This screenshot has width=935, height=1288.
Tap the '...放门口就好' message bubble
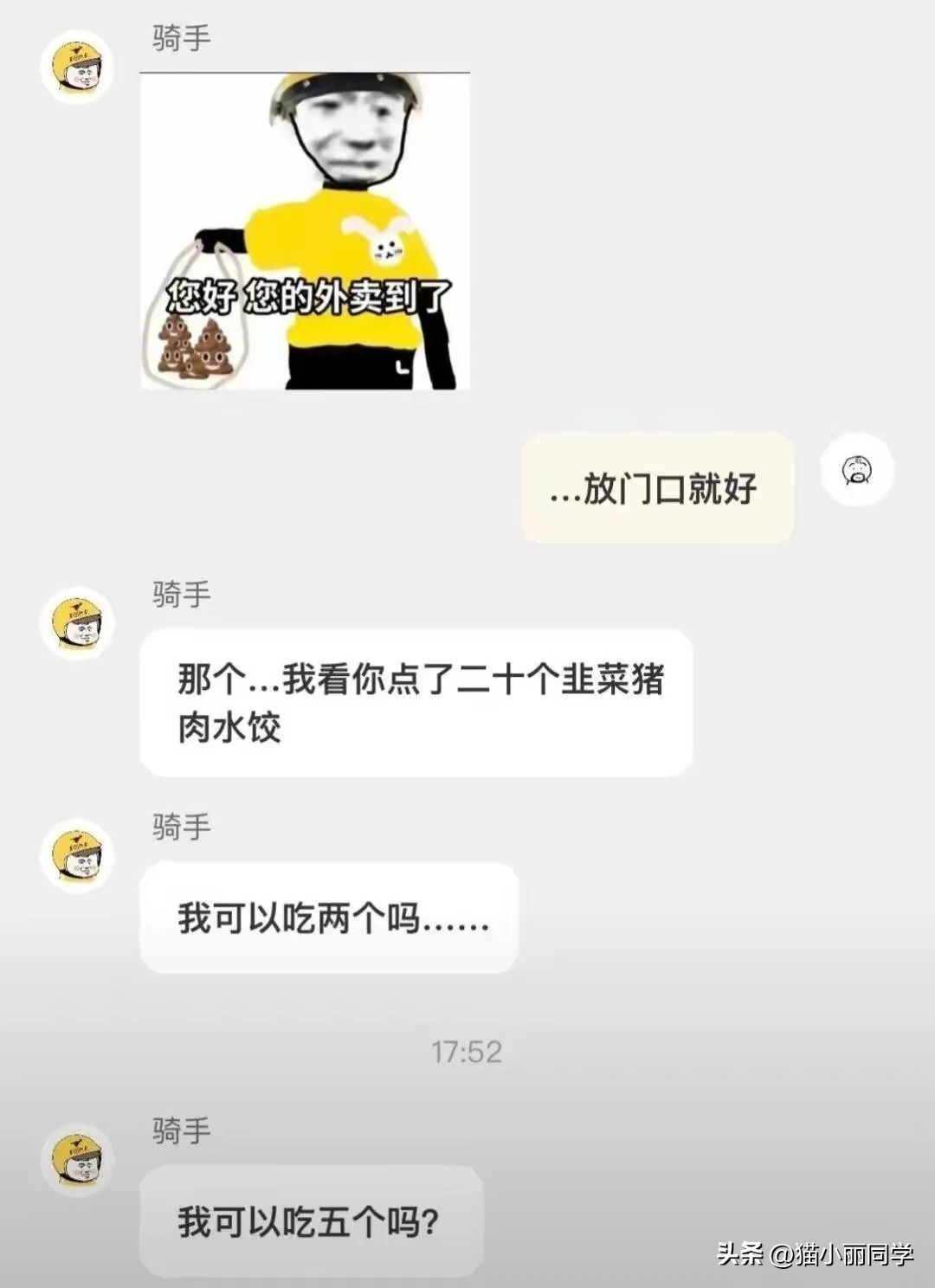click(x=658, y=487)
